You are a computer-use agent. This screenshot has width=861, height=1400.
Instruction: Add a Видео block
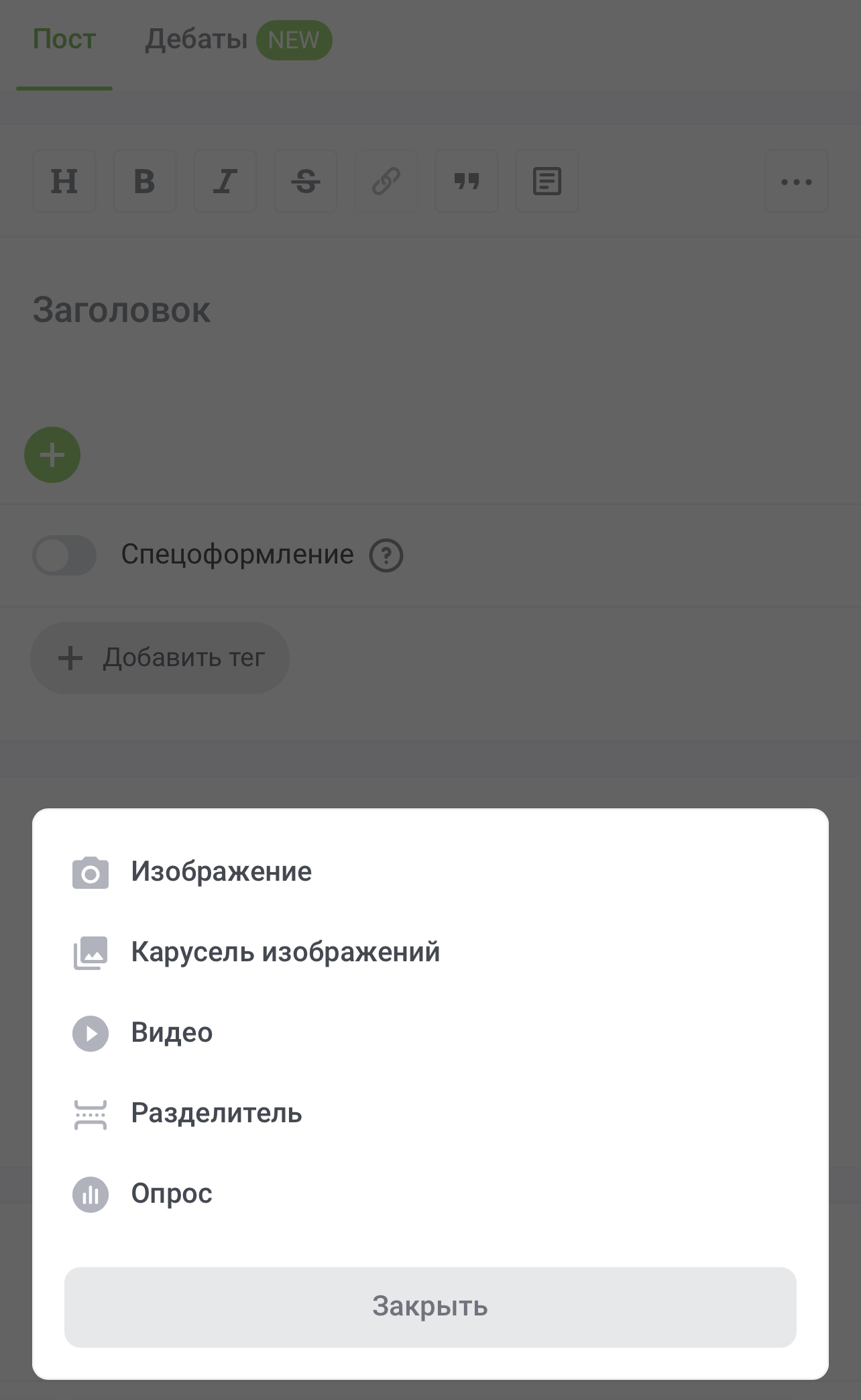[x=172, y=1033]
